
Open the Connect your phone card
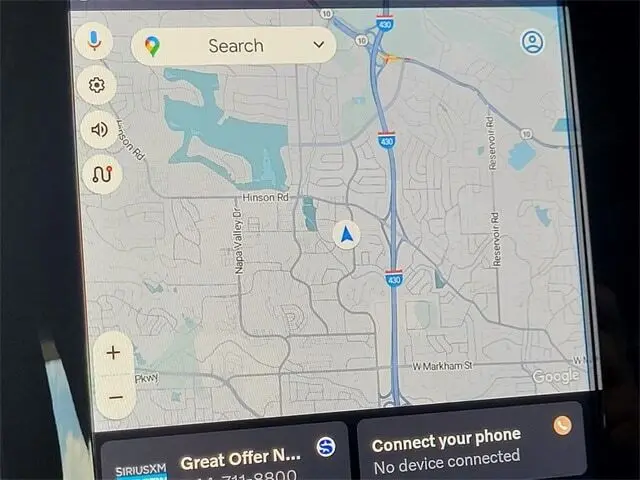470,447
